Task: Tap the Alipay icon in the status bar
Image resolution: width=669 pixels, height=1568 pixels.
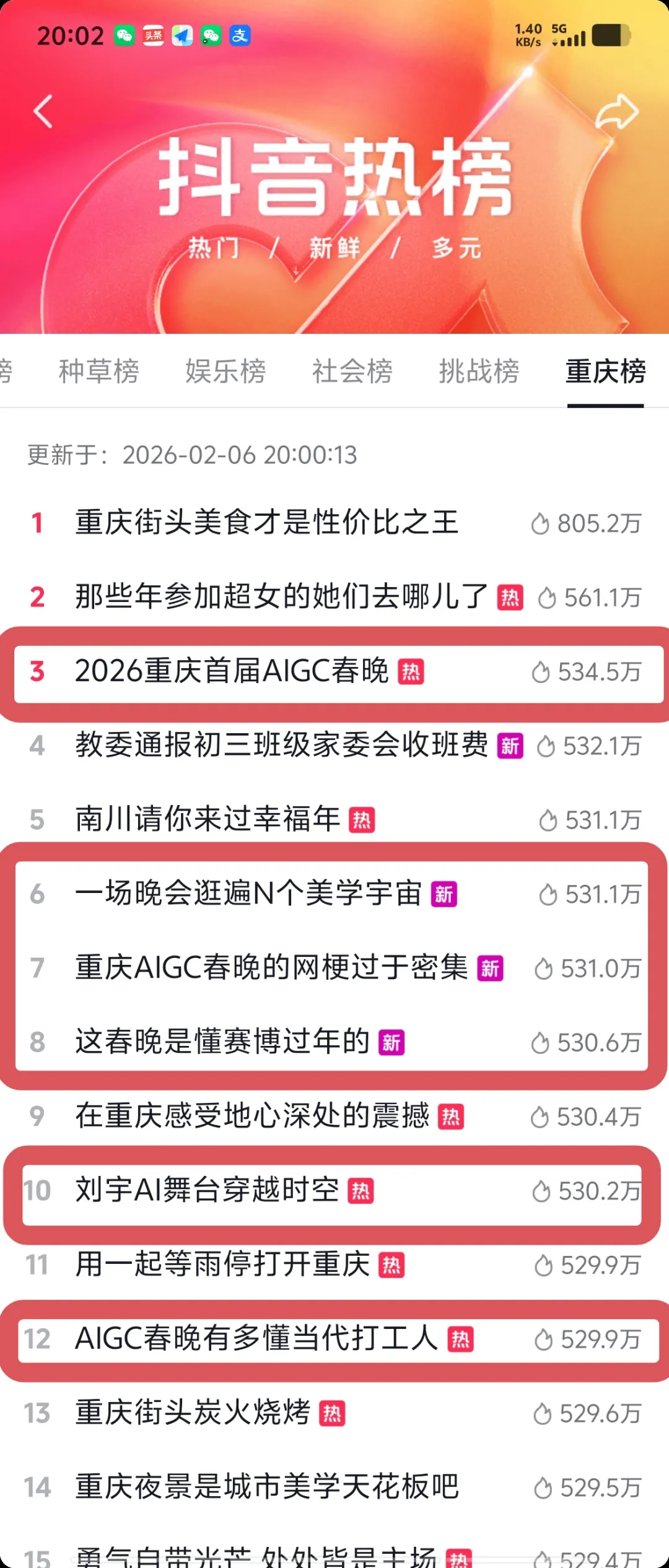Action: (241, 36)
